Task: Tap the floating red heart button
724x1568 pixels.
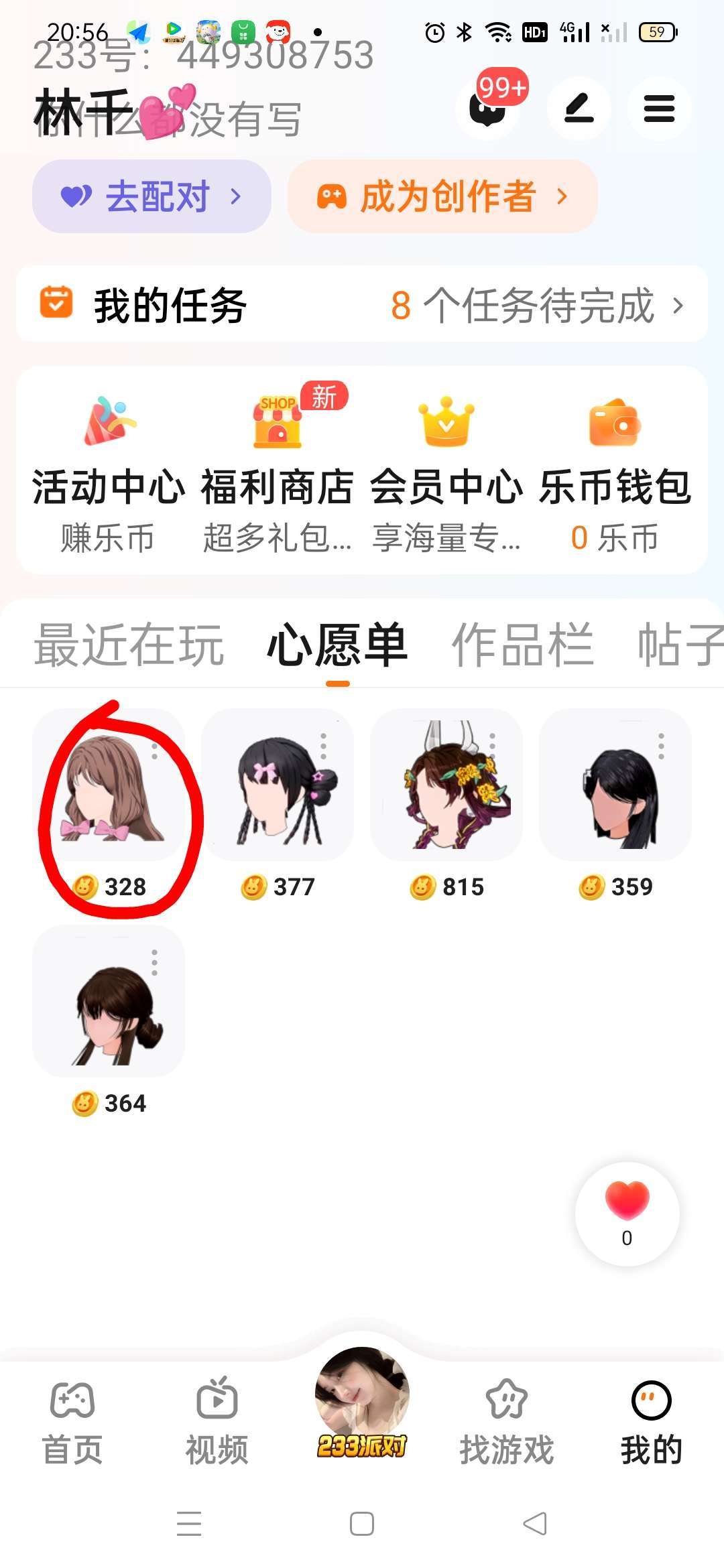Action: click(627, 1213)
